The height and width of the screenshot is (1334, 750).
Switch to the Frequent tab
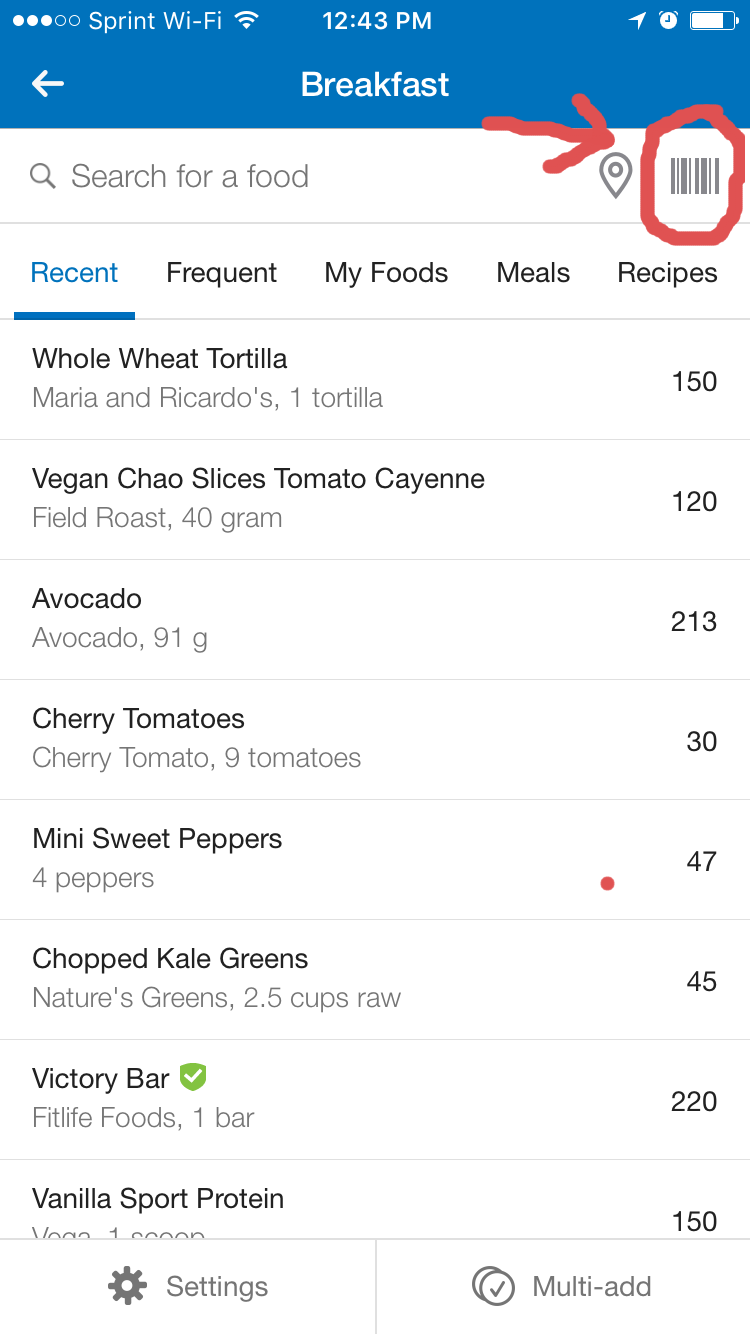(x=221, y=273)
